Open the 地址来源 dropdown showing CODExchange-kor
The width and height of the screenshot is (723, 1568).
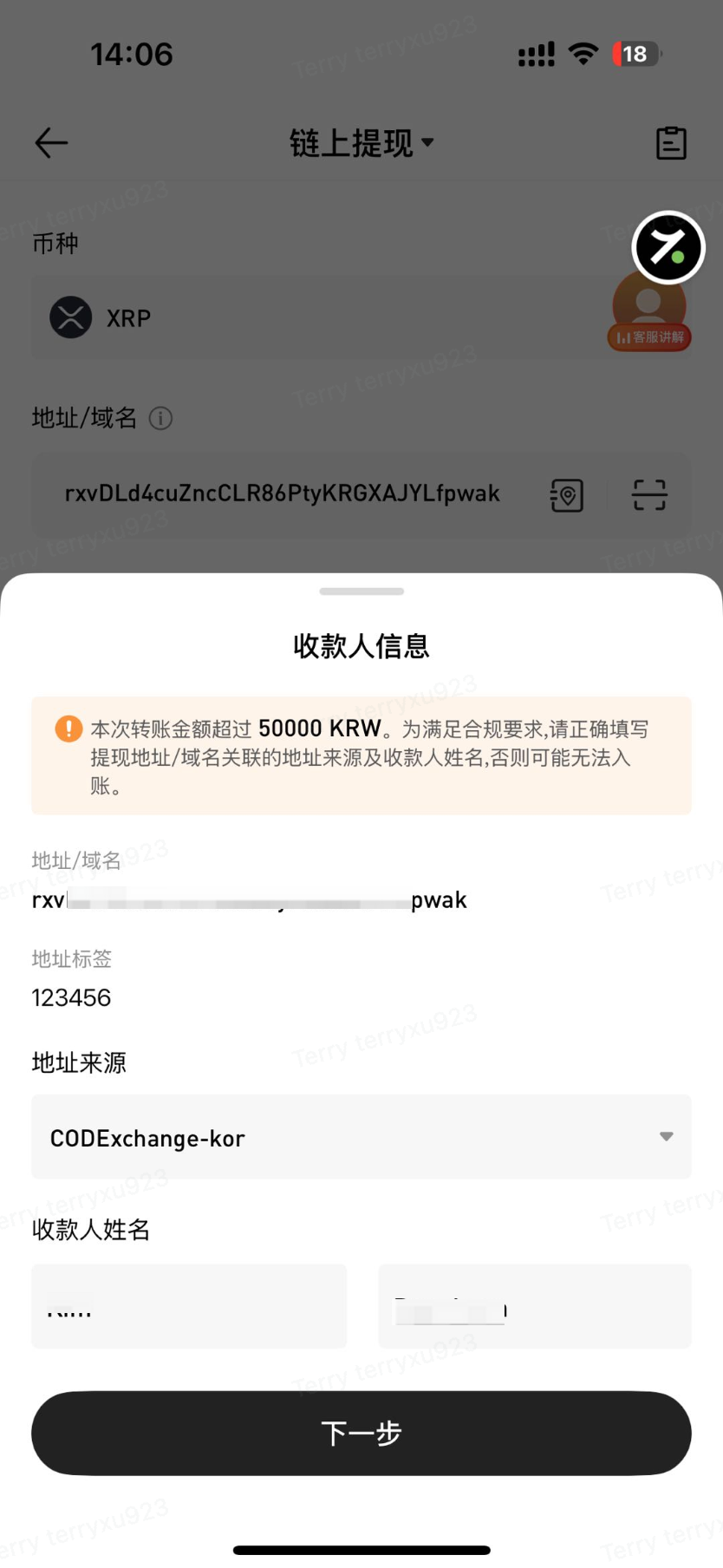pos(361,1137)
